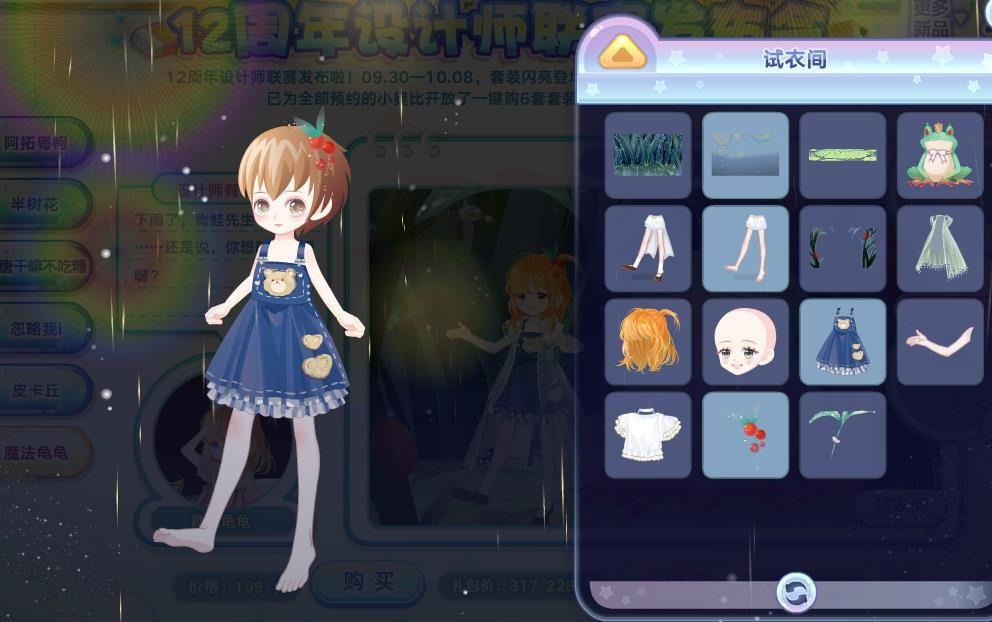Select the white ruffled blouse item
The image size is (992, 622).
647,435
